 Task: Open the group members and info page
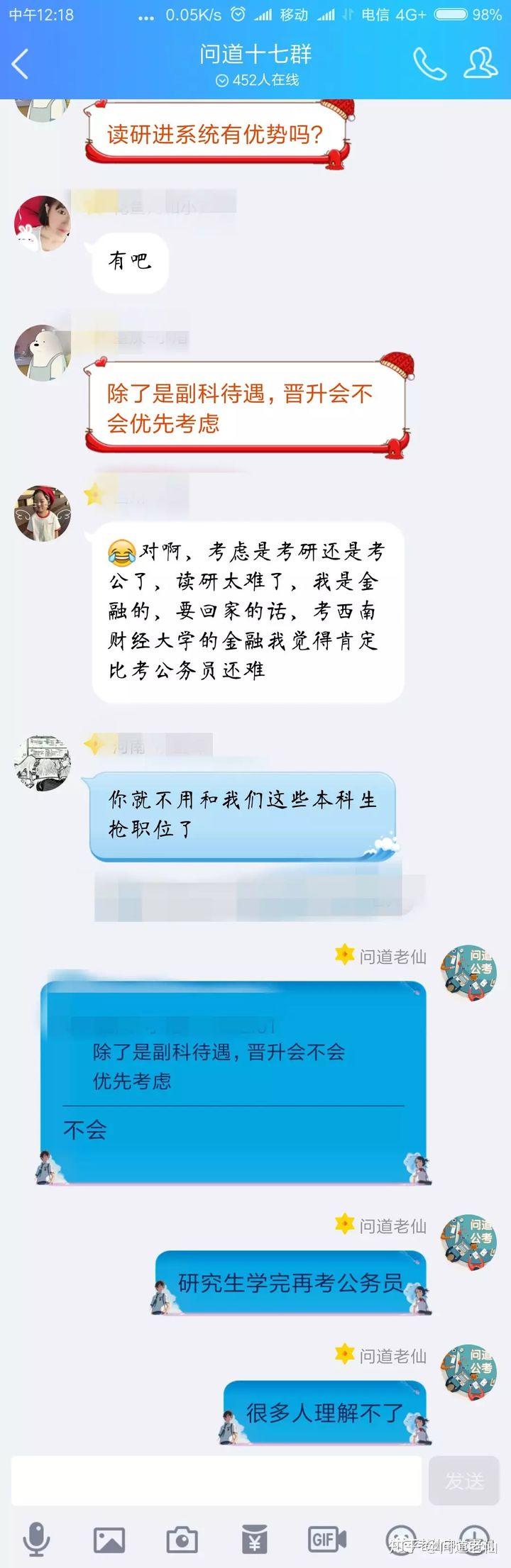tap(480, 64)
